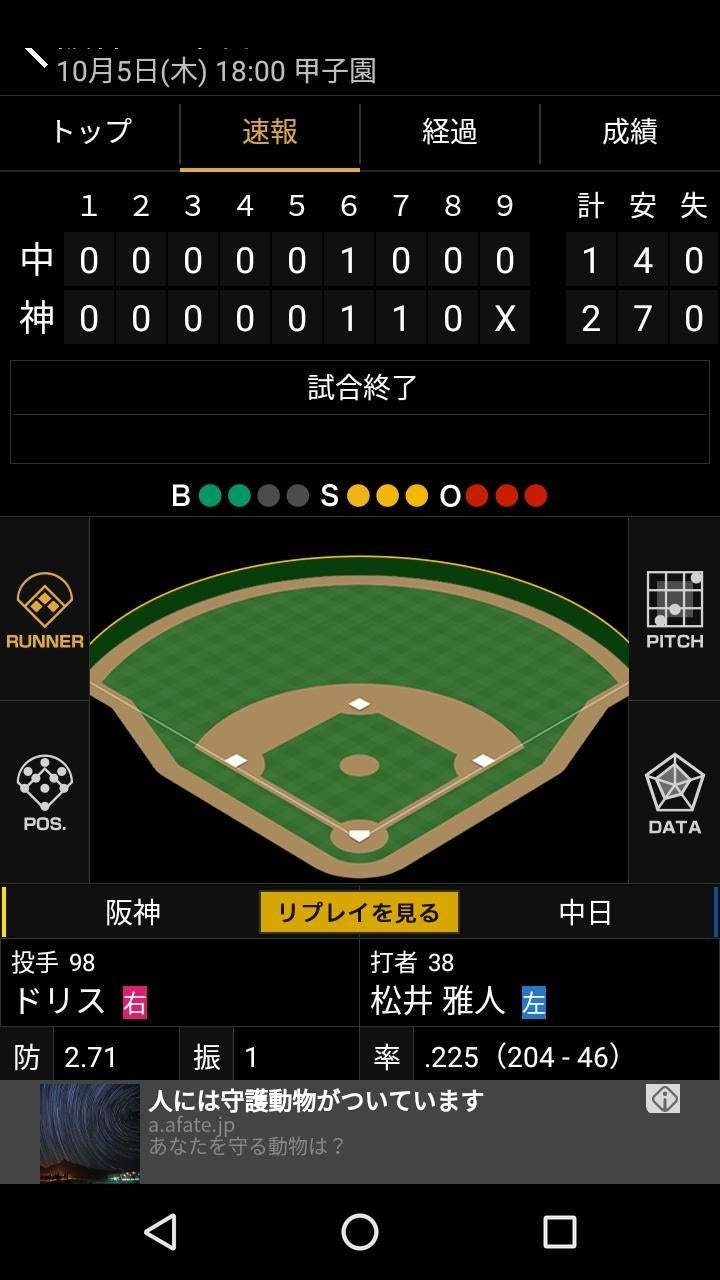Open the PITCH chart
This screenshot has height=1280, width=720.
[x=674, y=610]
